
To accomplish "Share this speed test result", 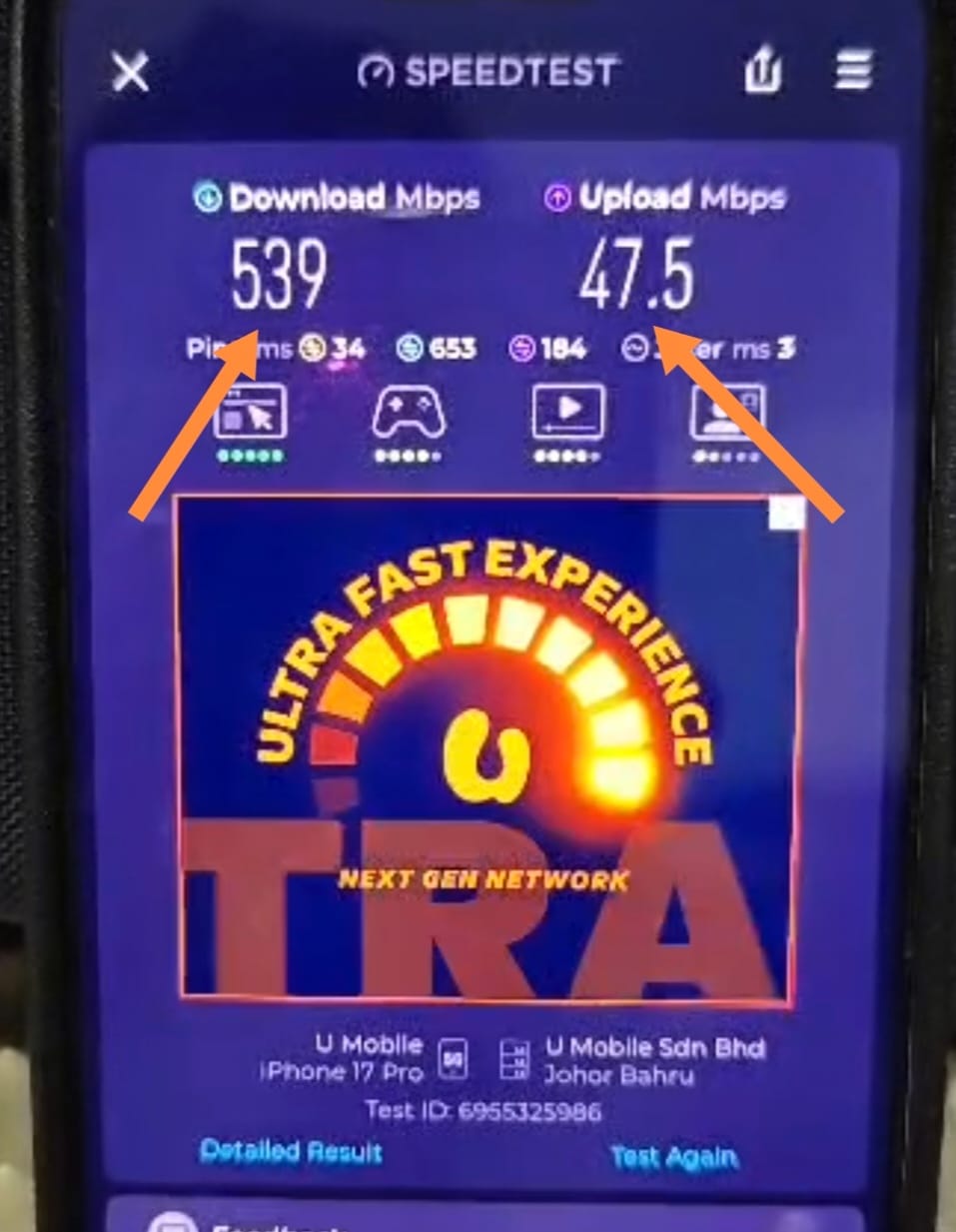I will 762,72.
